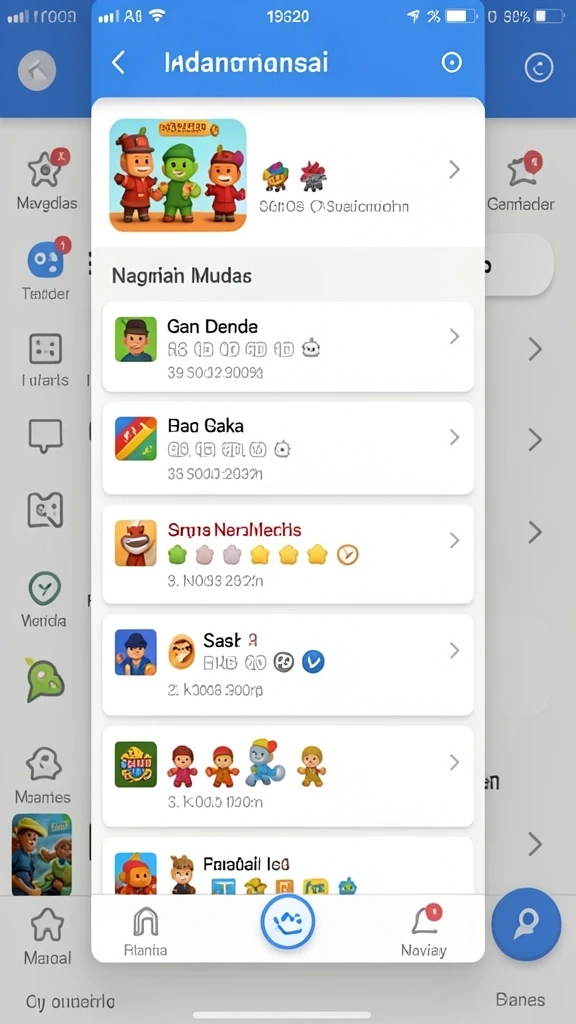The height and width of the screenshot is (1024, 576).
Task: Open the red-titled row with star ratings
Action: click(x=288, y=554)
